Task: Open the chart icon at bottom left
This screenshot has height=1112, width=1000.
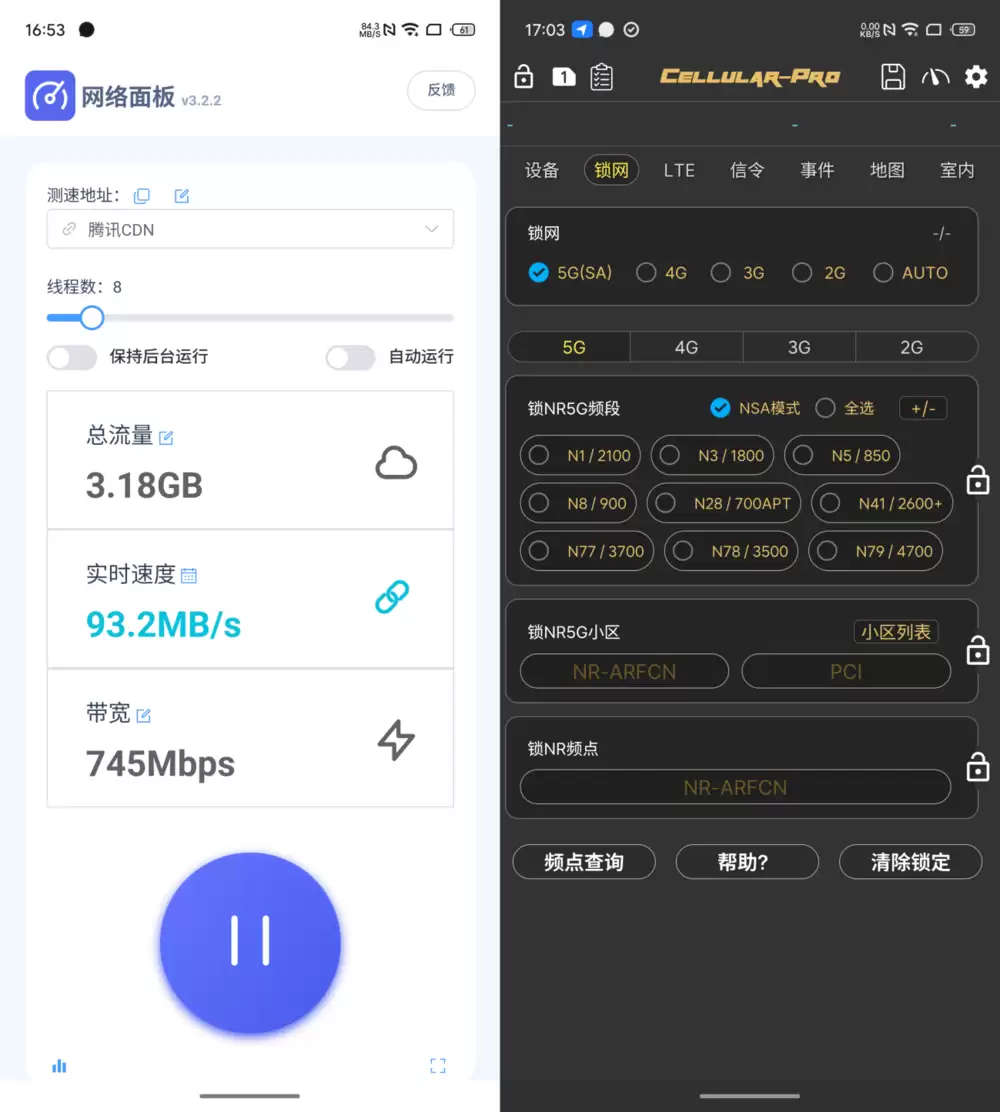Action: pos(59,1066)
